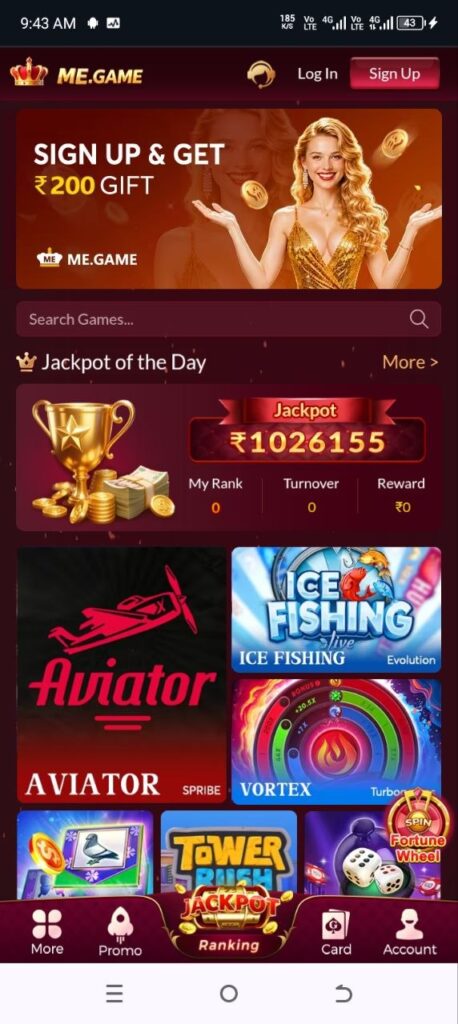
Task: Tap the system home button
Action: coord(229,993)
